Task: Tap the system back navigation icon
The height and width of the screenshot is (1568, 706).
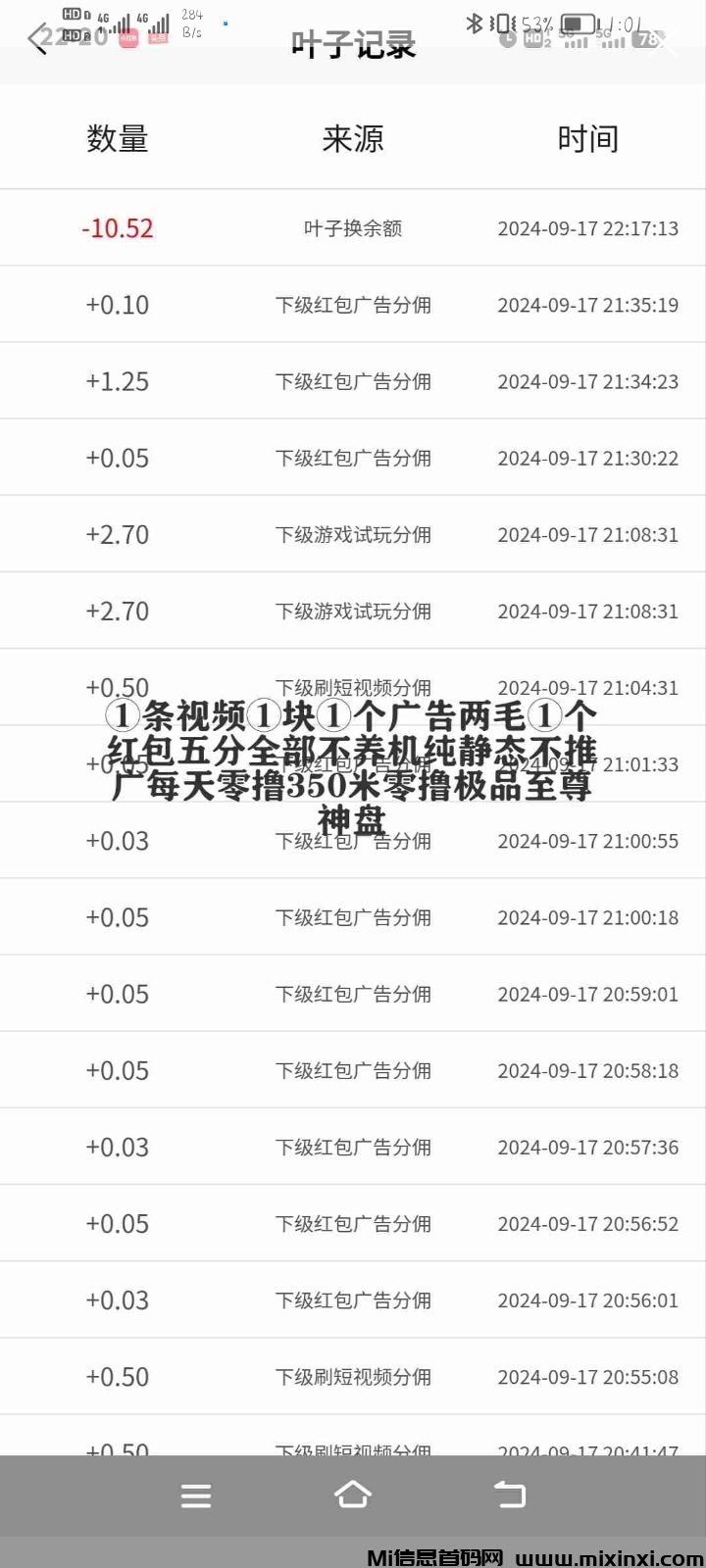Action: 509,1494
